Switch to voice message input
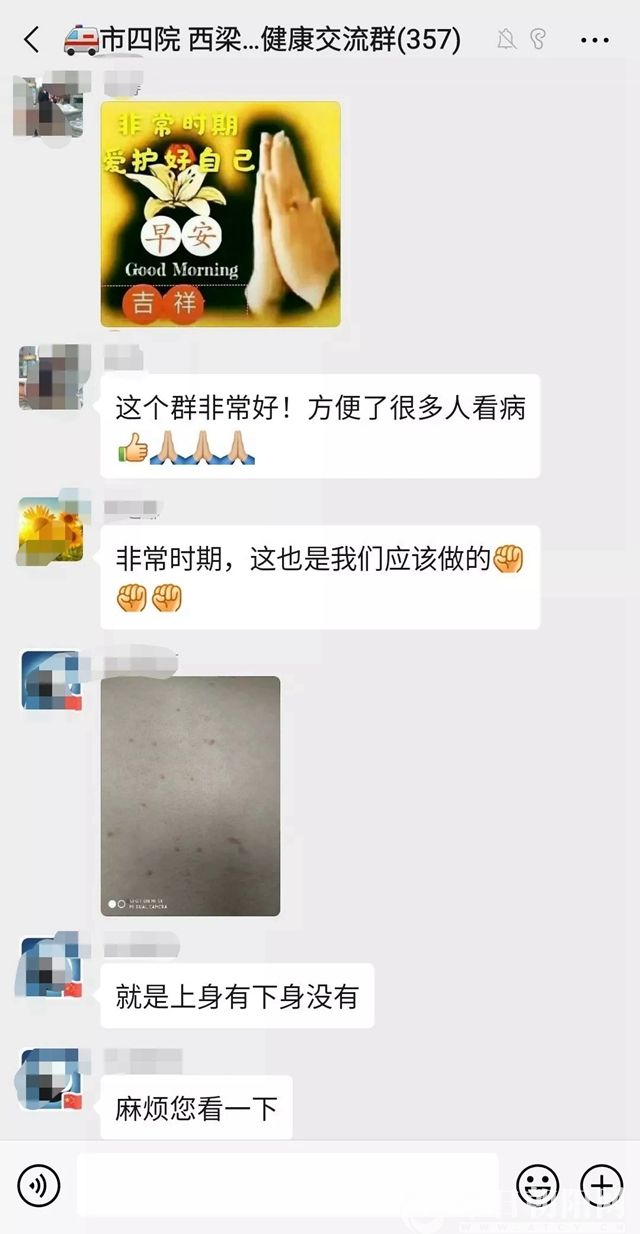Viewport: 640px width, 1234px height. tap(39, 1186)
